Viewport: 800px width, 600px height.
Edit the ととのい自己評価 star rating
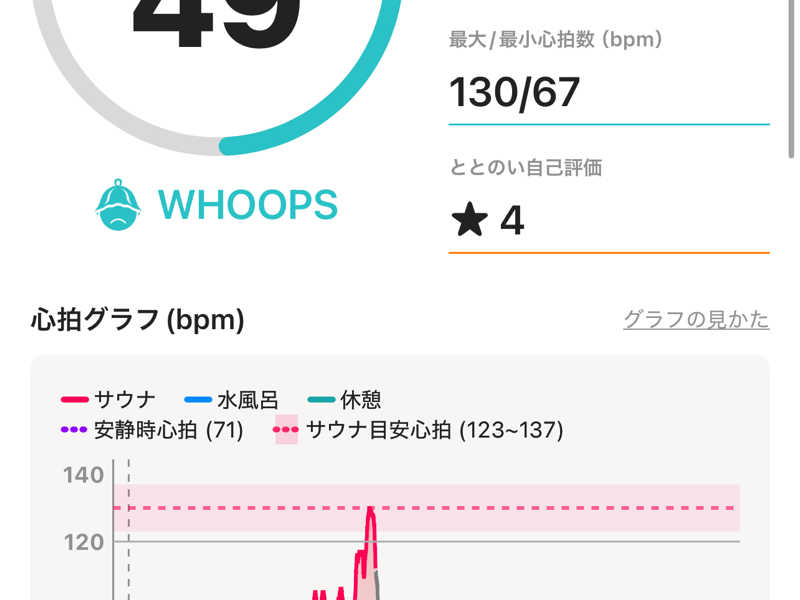pos(608,221)
